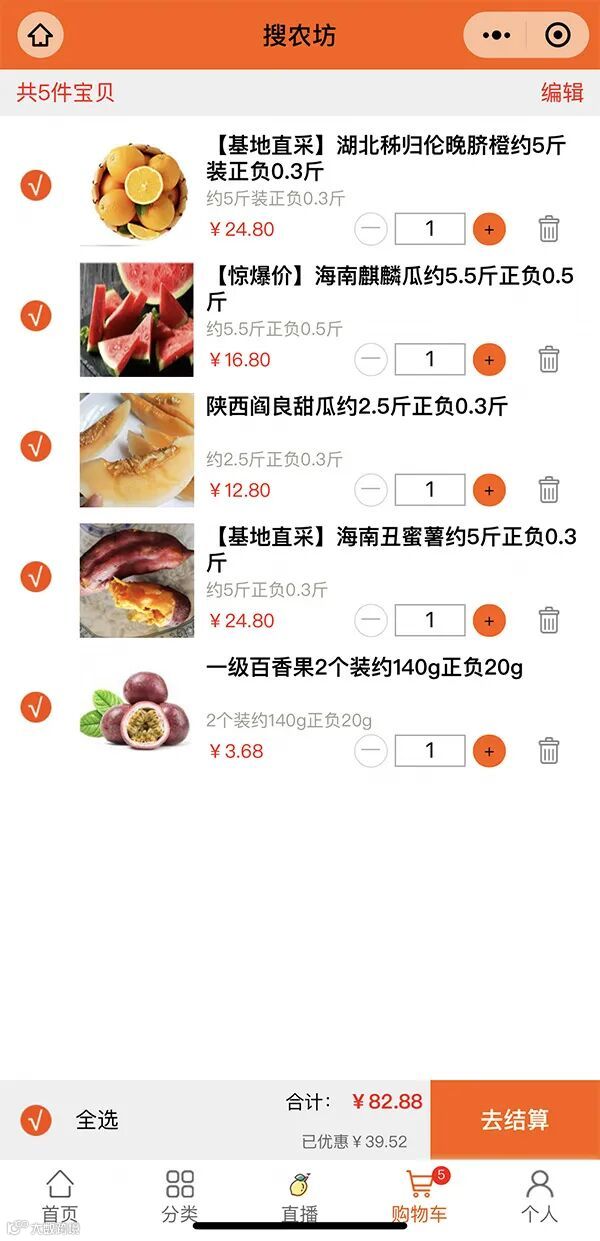Go to the 分类 tab
This screenshot has width=600, height=1241.
click(180, 1197)
